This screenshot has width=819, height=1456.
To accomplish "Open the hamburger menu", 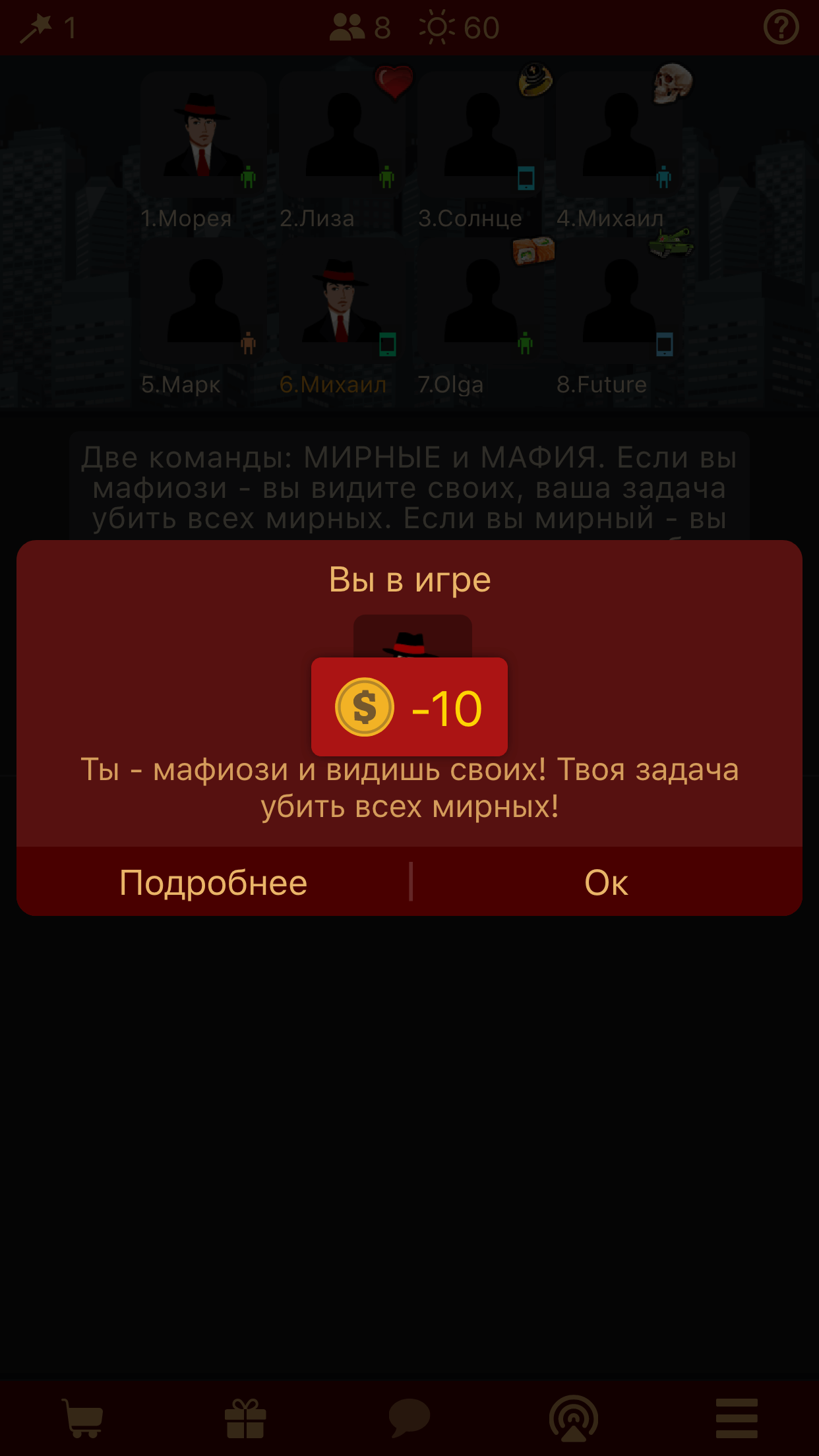I will (737, 1418).
